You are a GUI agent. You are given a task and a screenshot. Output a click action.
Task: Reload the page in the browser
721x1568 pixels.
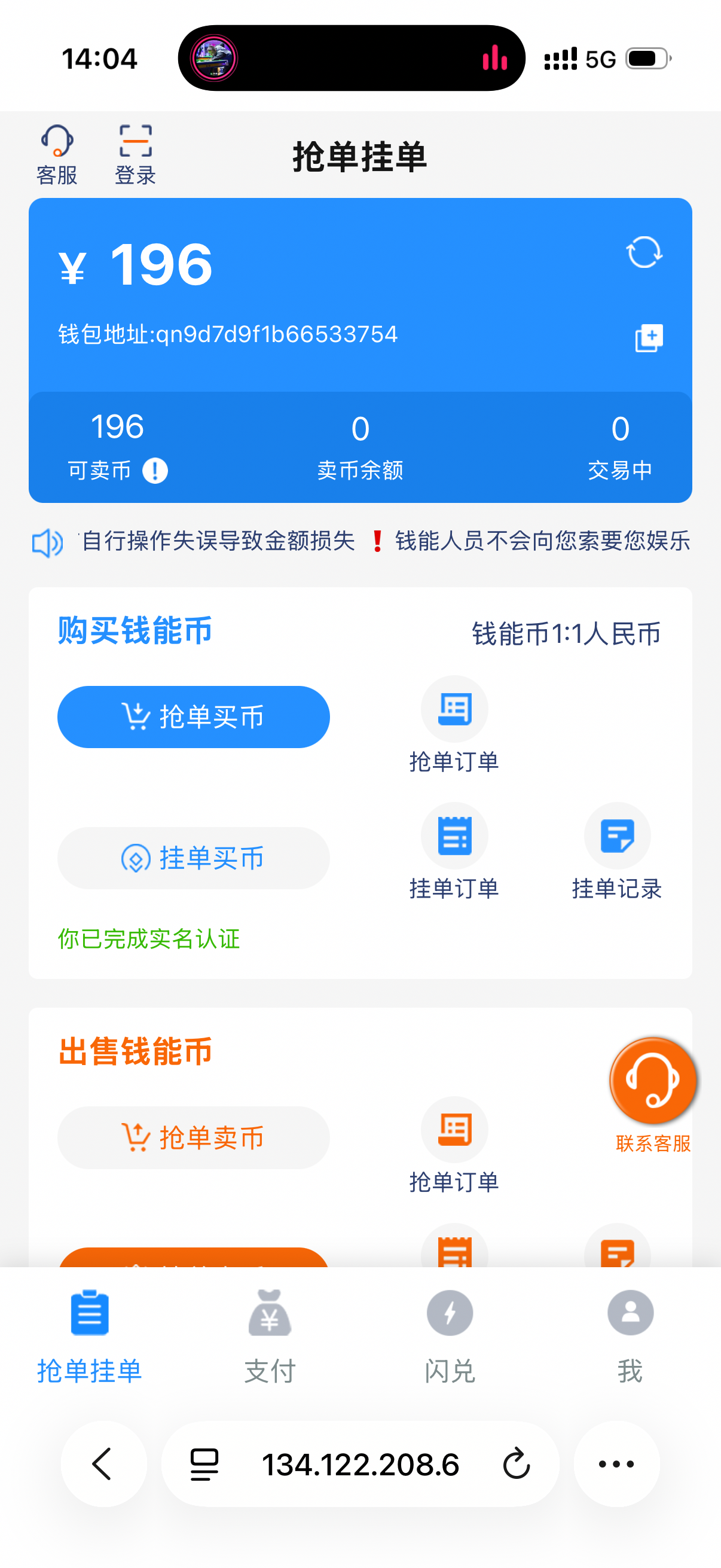(x=517, y=1464)
